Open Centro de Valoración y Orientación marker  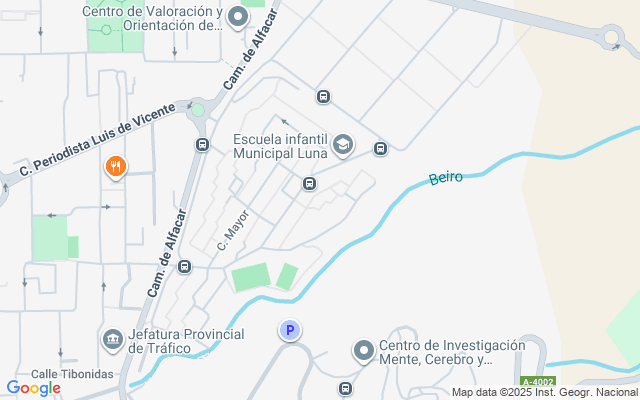click(238, 17)
